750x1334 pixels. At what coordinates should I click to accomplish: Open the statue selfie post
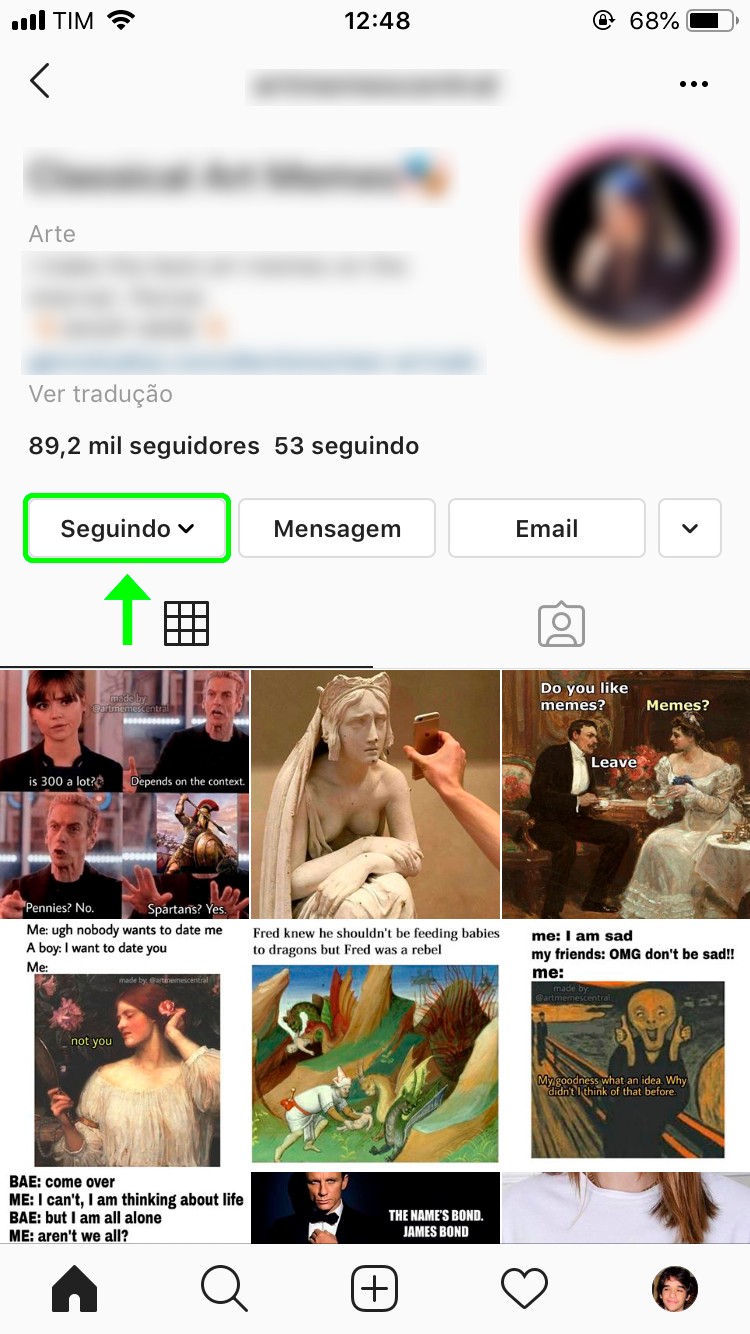click(x=375, y=794)
